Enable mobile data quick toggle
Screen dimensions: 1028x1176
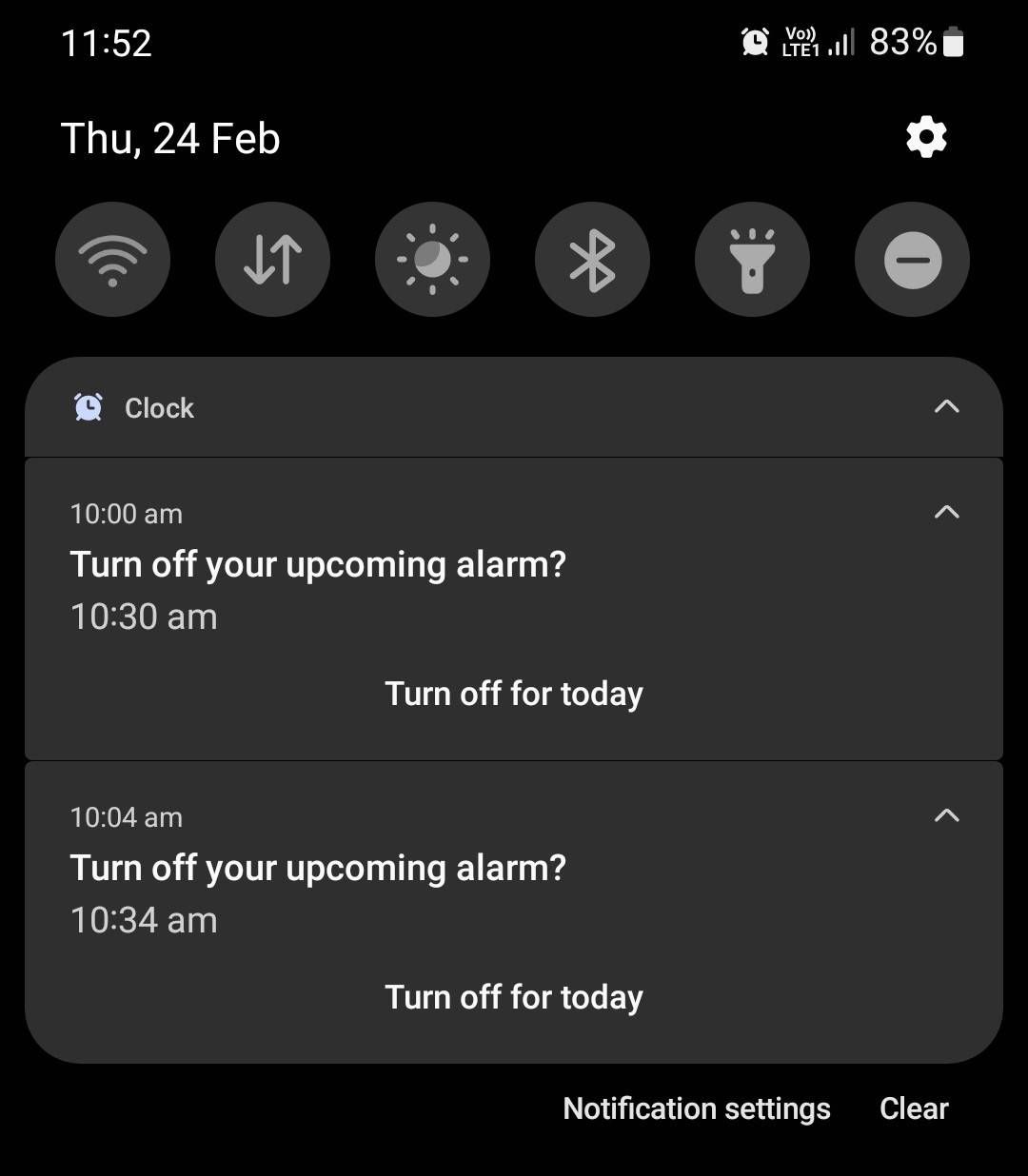(x=272, y=259)
